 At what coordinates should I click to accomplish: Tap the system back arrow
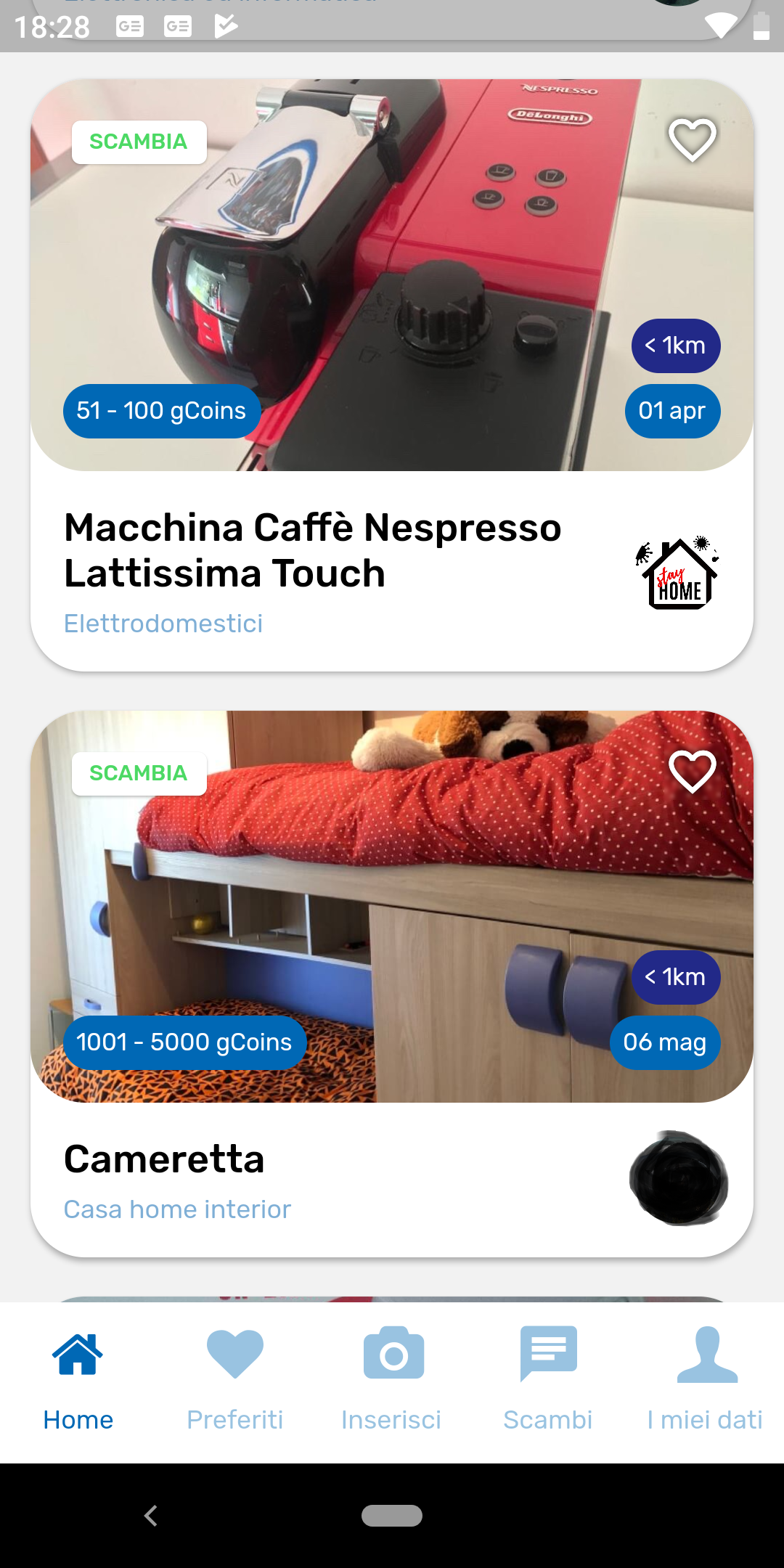(x=151, y=1516)
